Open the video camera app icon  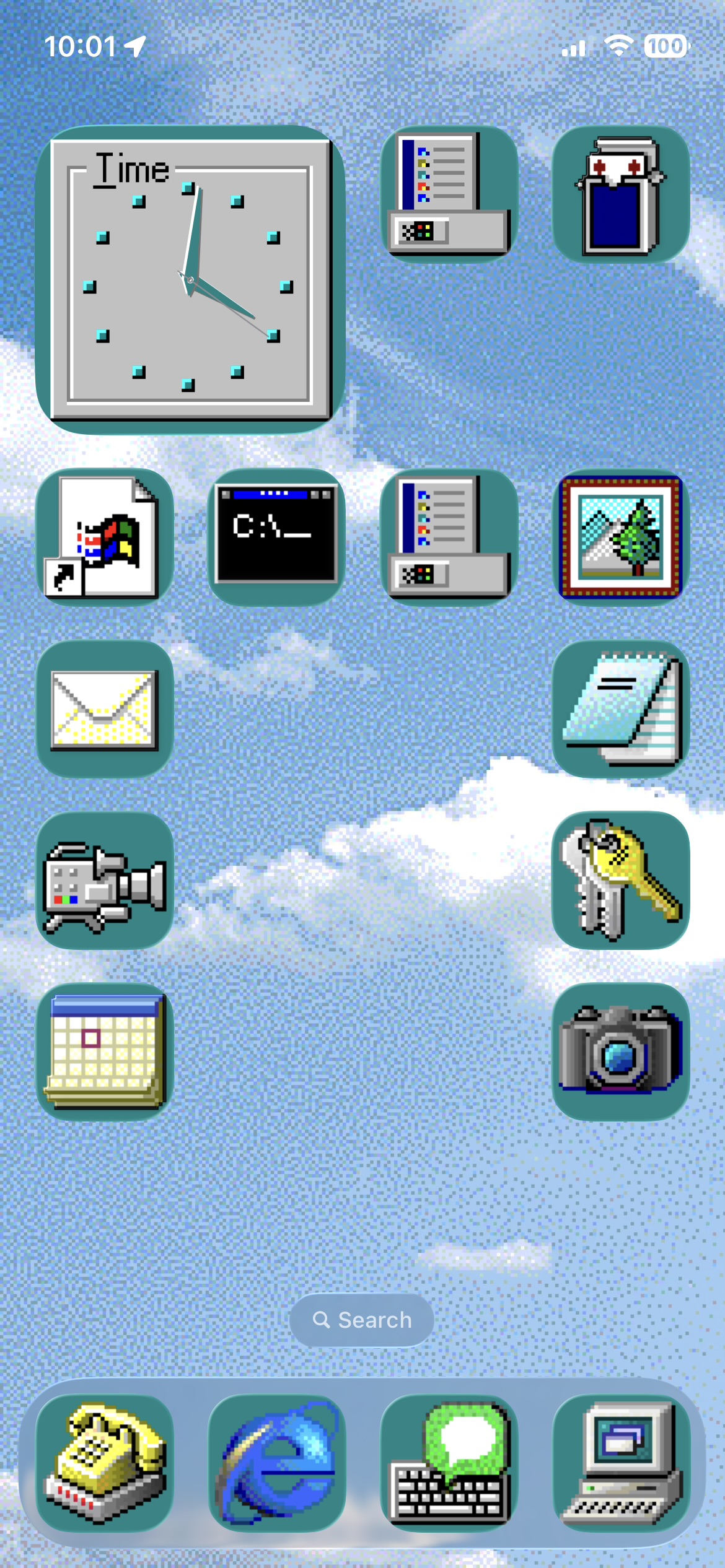tap(105, 881)
